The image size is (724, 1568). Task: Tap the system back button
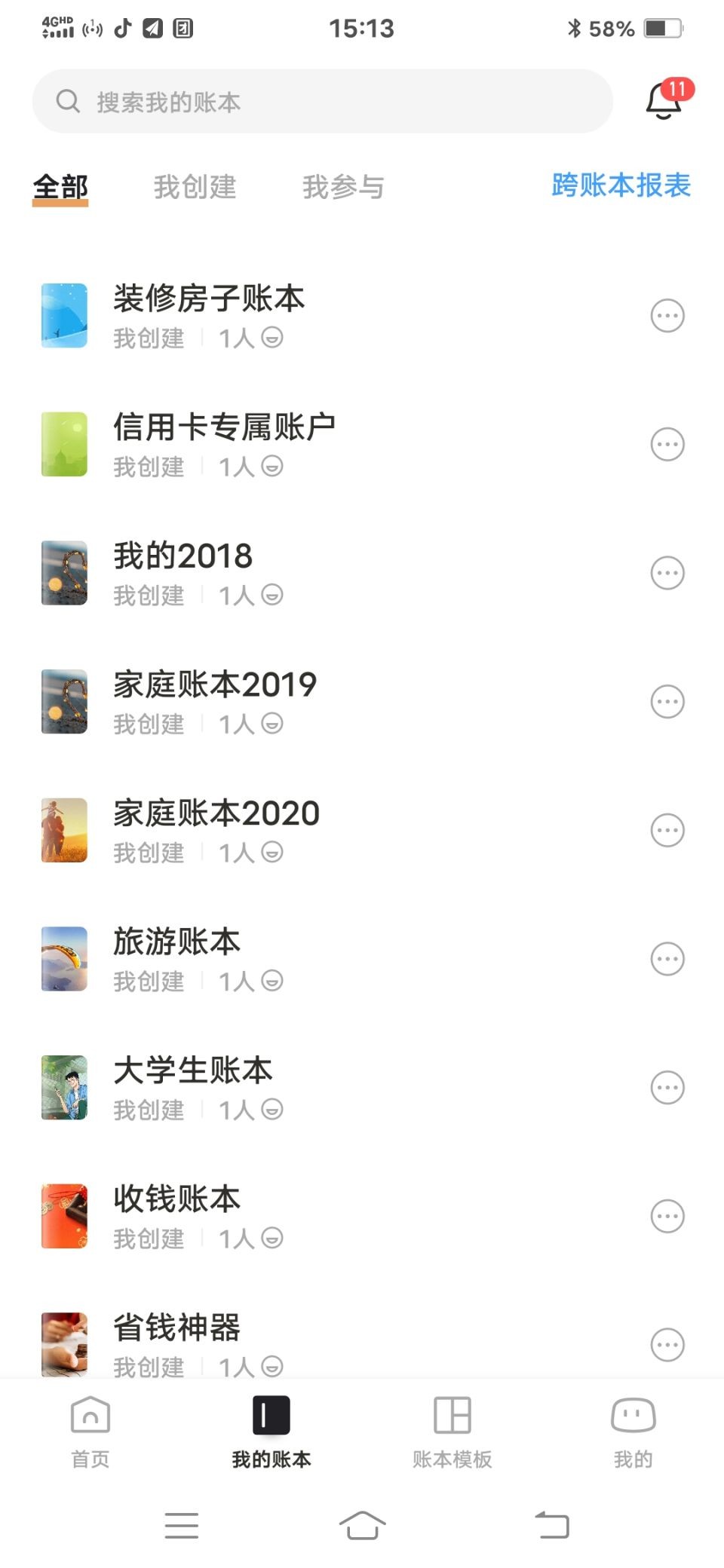click(x=552, y=1525)
